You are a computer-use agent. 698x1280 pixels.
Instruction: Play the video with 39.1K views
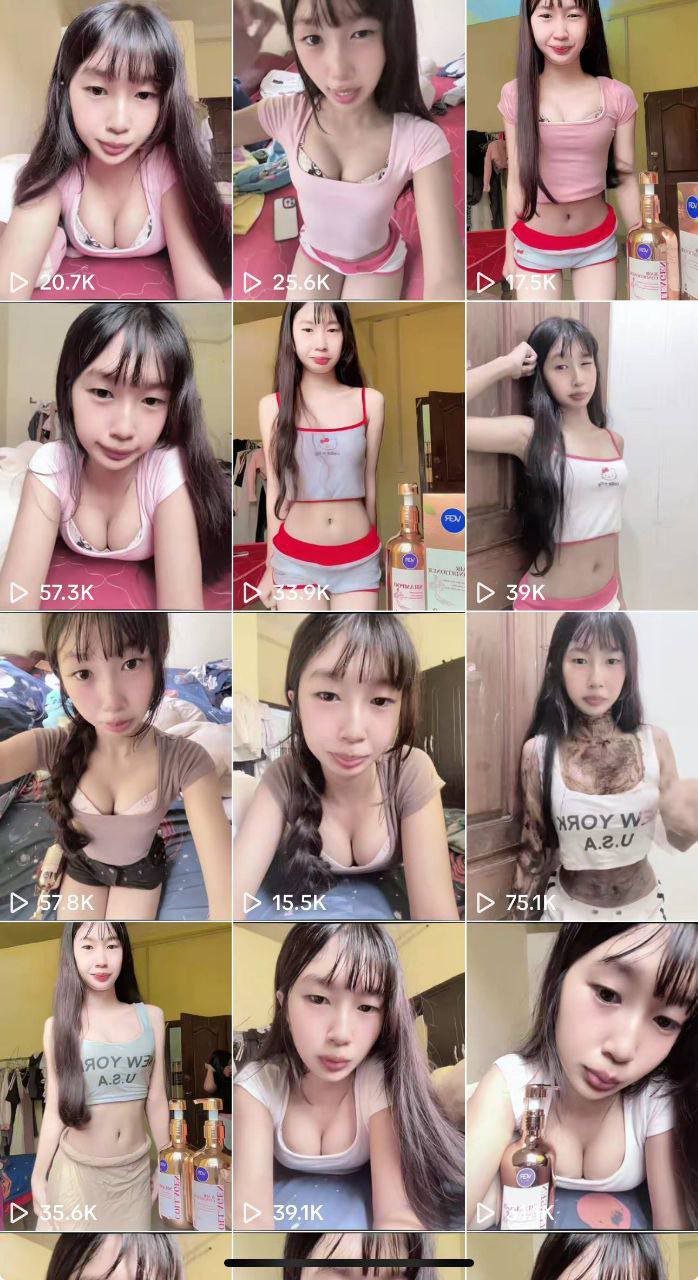click(x=348, y=1077)
